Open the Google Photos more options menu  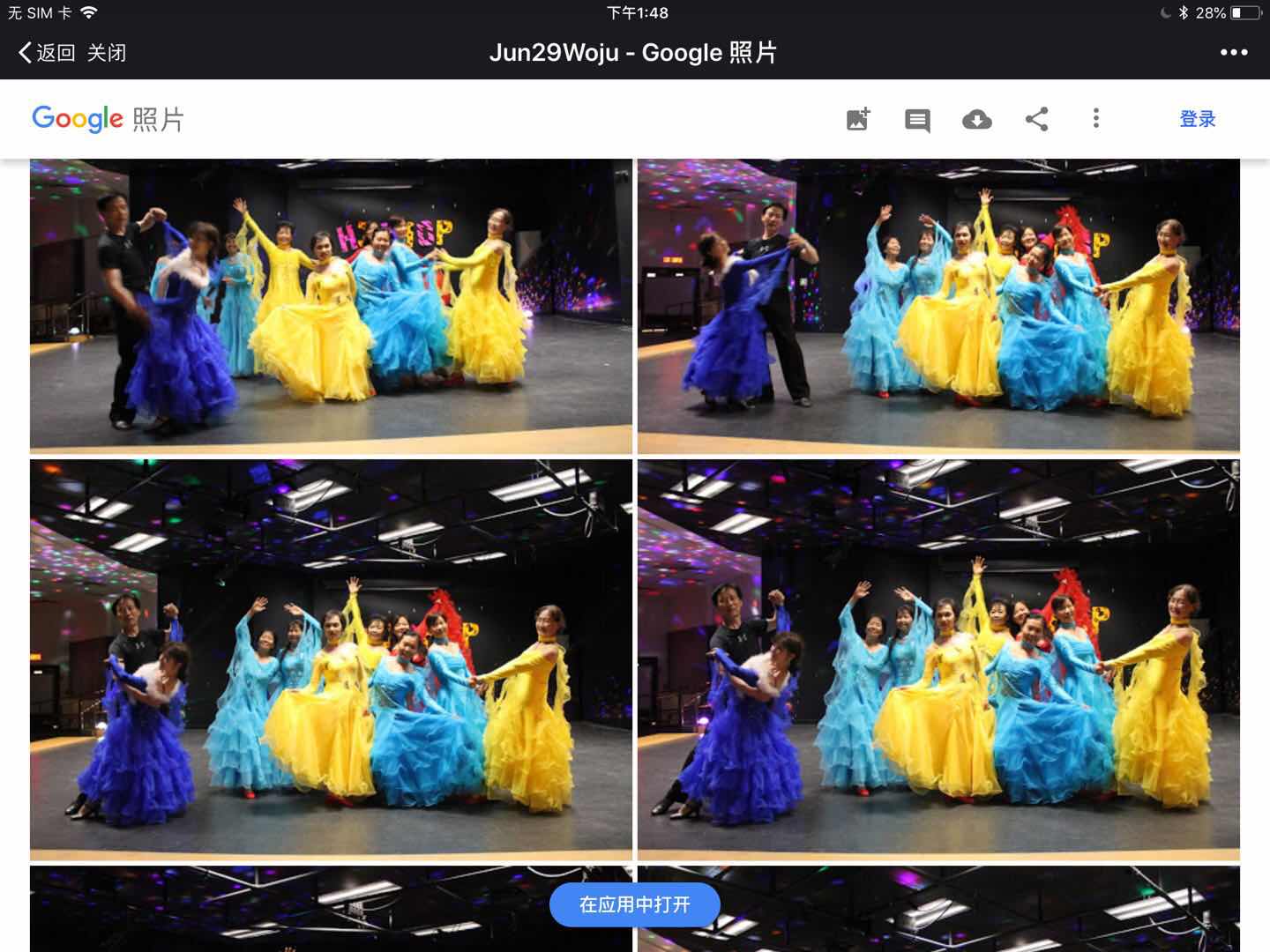[1096, 119]
